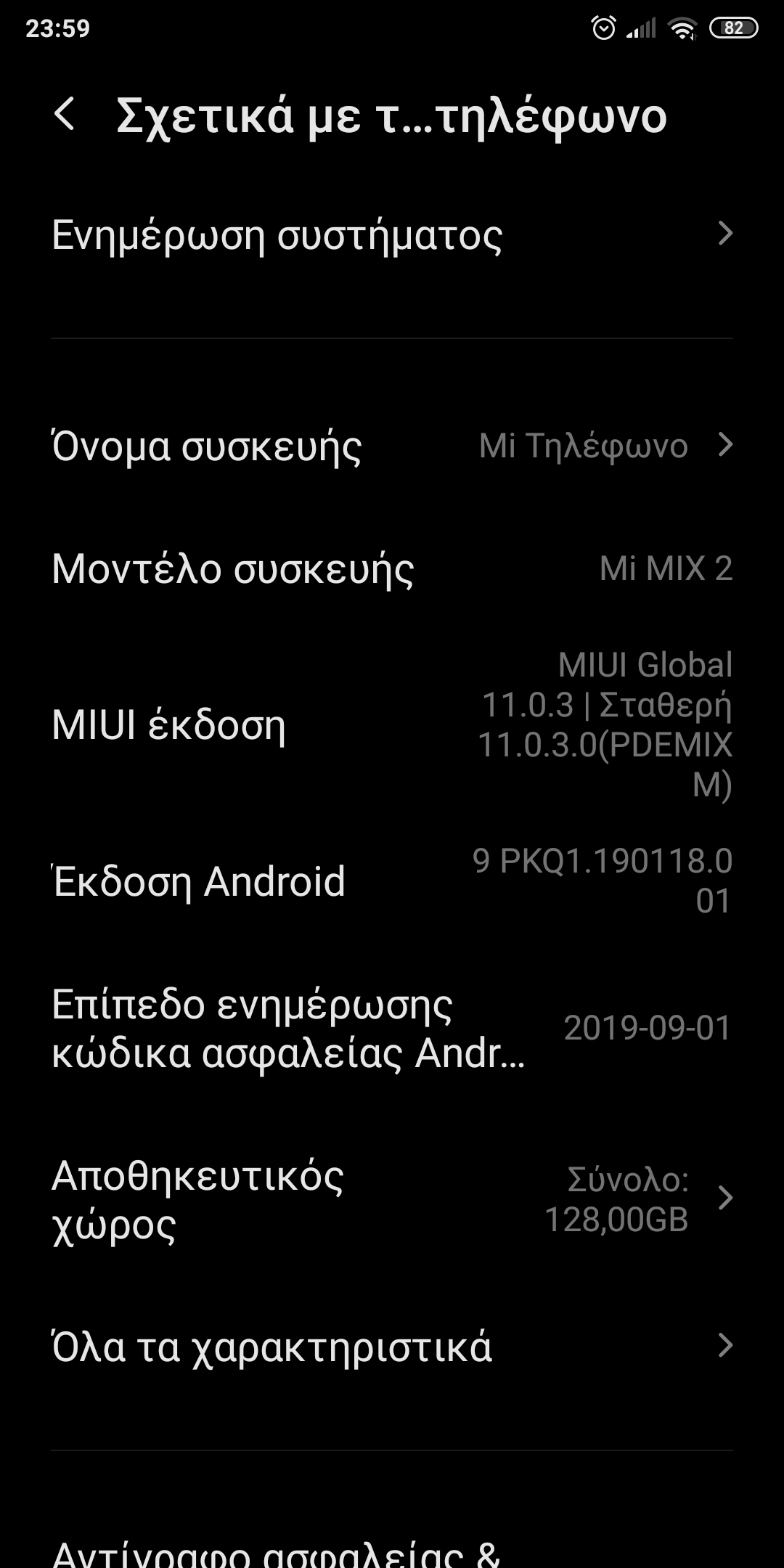Open Όλα τα χαρακτηριστικά
The width and height of the screenshot is (784, 1568).
pos(392,1347)
